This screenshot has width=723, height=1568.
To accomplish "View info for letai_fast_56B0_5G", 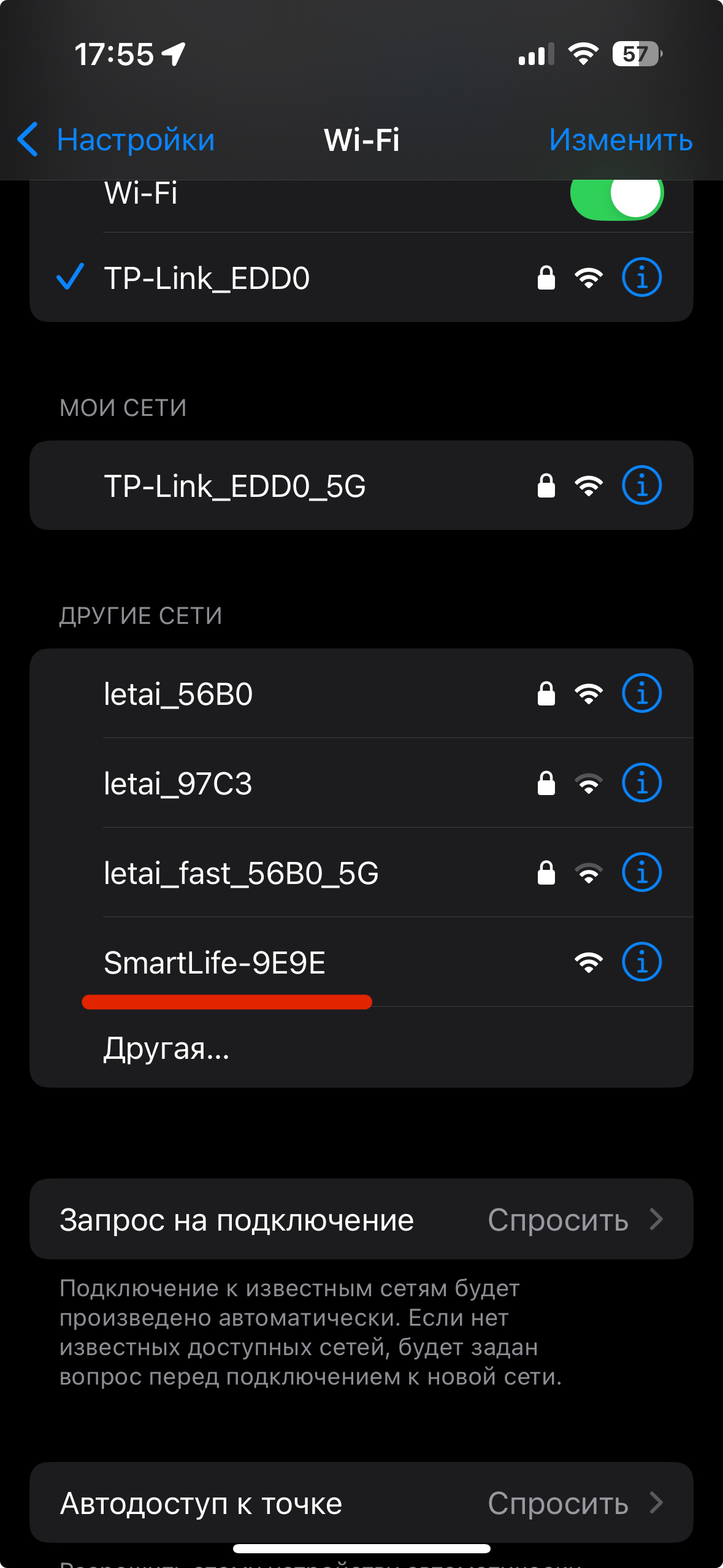I will [641, 873].
